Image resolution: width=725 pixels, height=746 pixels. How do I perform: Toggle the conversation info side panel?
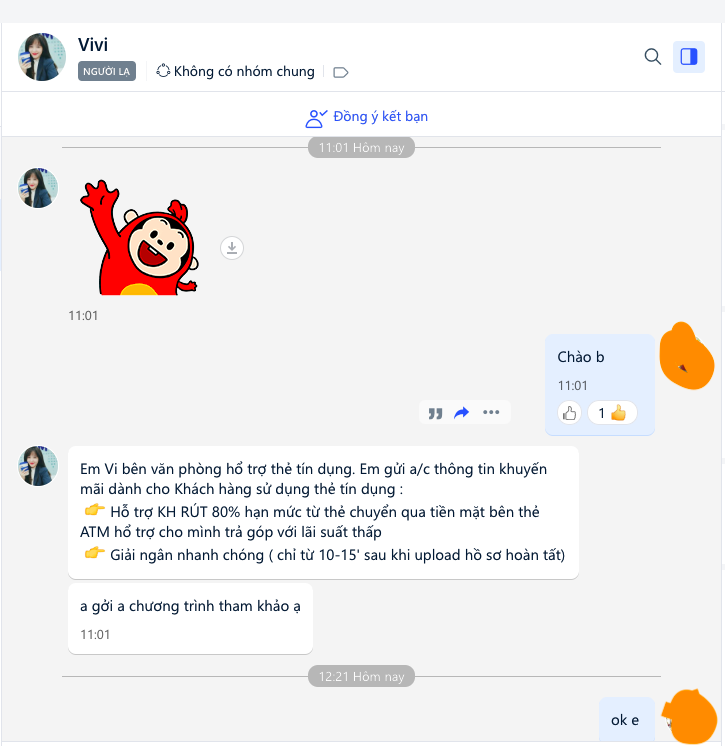(688, 57)
